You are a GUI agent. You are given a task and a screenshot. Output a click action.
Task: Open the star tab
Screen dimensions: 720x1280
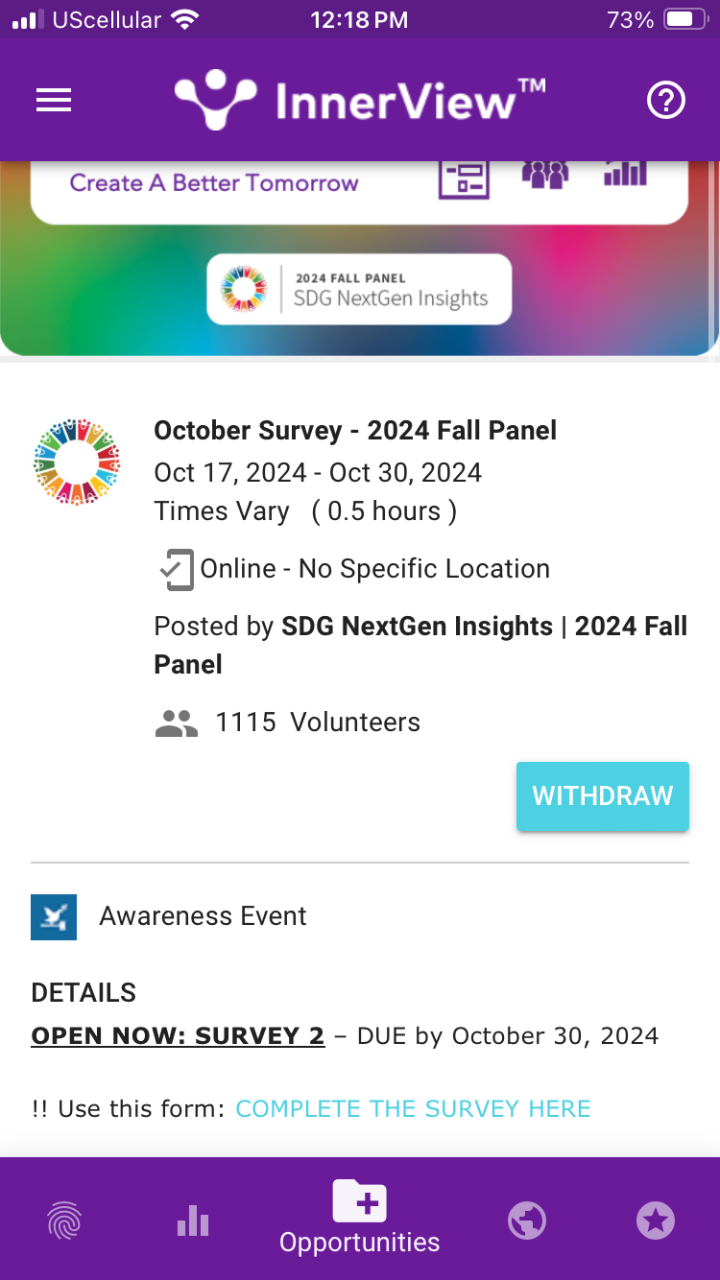click(656, 1221)
